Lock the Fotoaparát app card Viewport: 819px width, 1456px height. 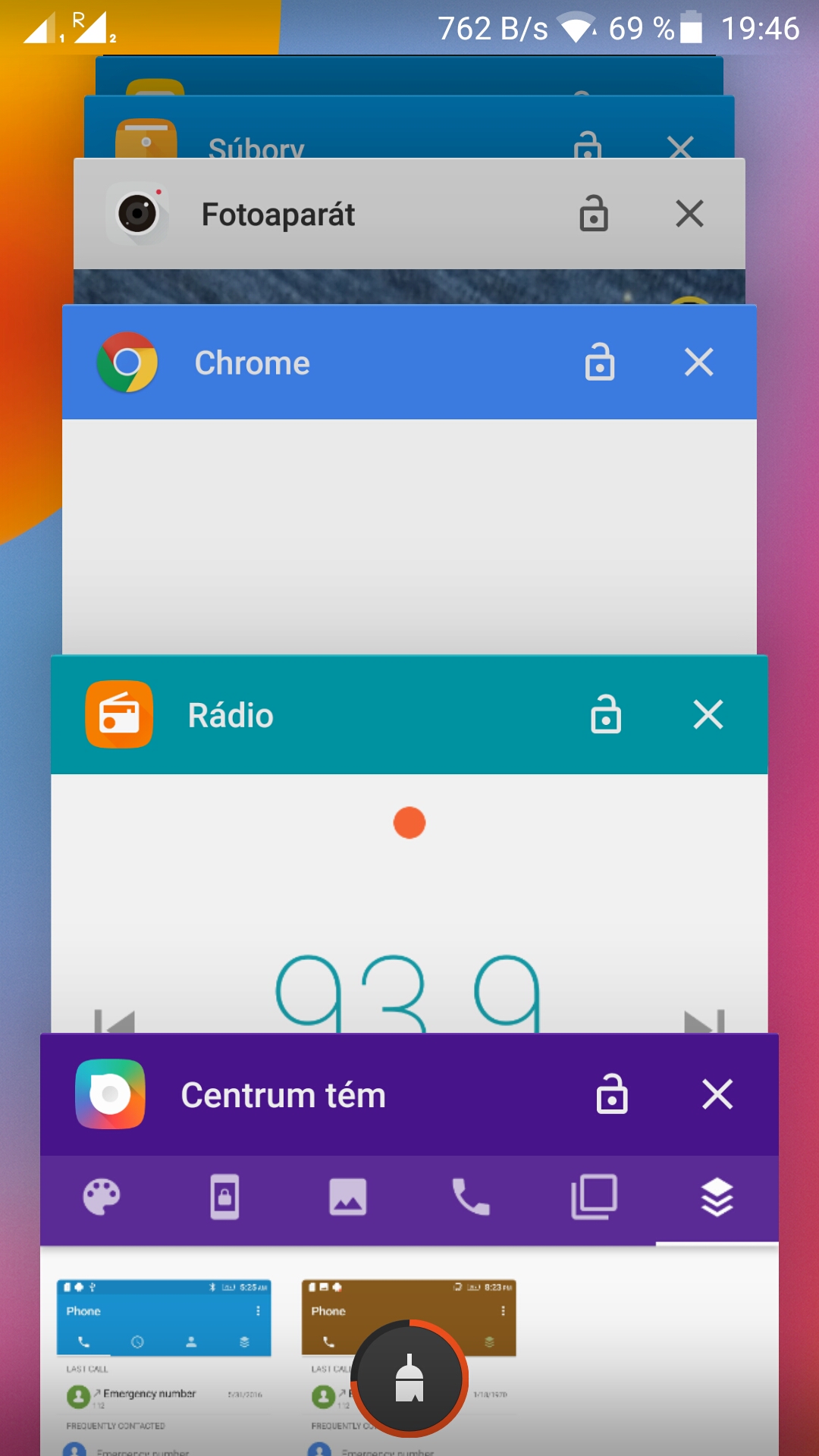pyautogui.click(x=594, y=213)
